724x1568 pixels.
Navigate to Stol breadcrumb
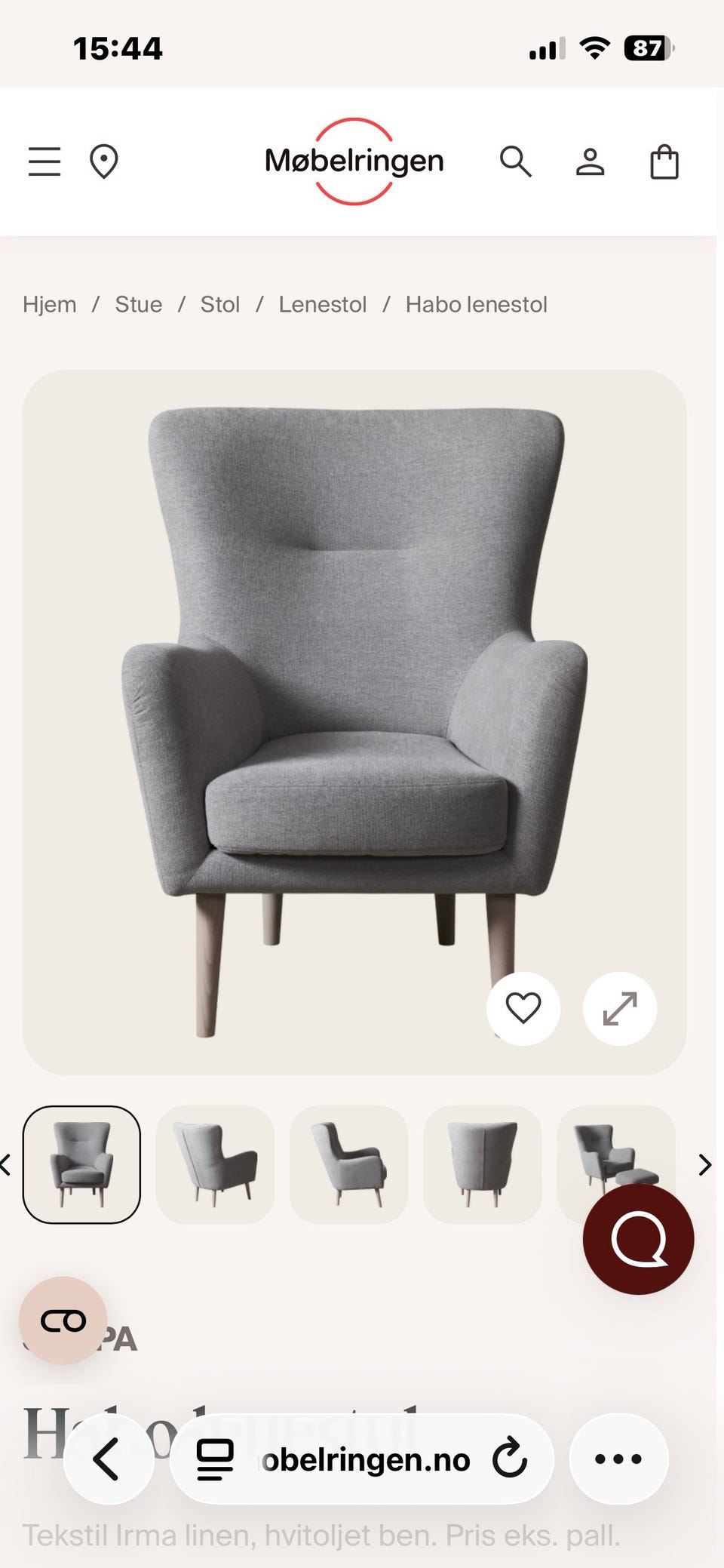220,304
